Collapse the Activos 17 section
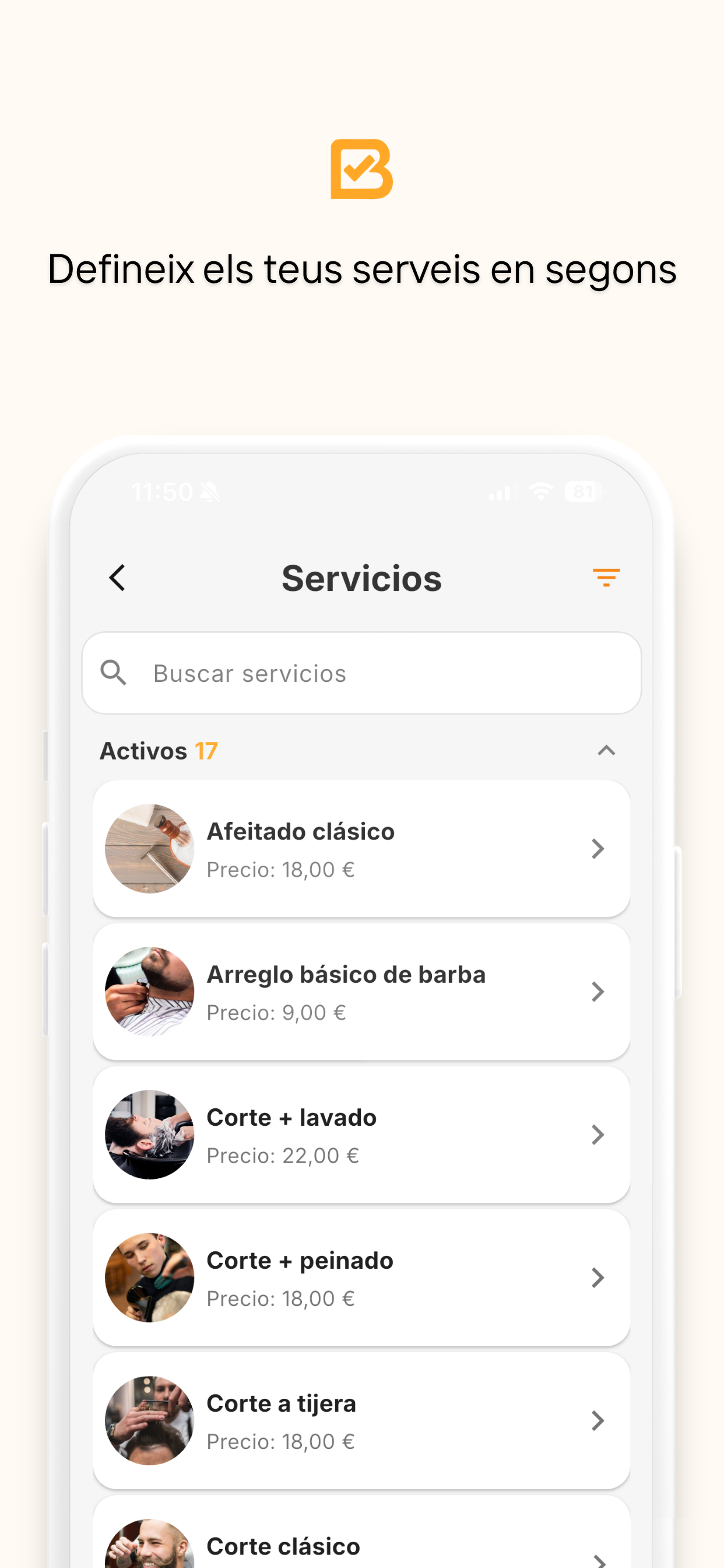This screenshot has height=1568, width=724. click(x=606, y=751)
